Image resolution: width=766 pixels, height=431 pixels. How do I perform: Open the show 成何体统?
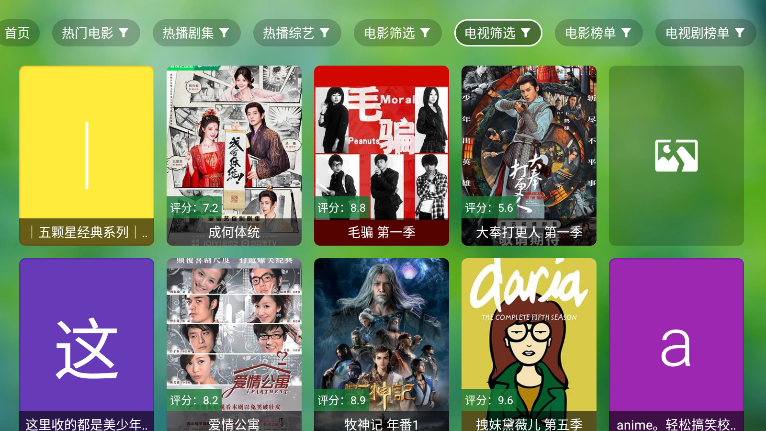tap(233, 155)
